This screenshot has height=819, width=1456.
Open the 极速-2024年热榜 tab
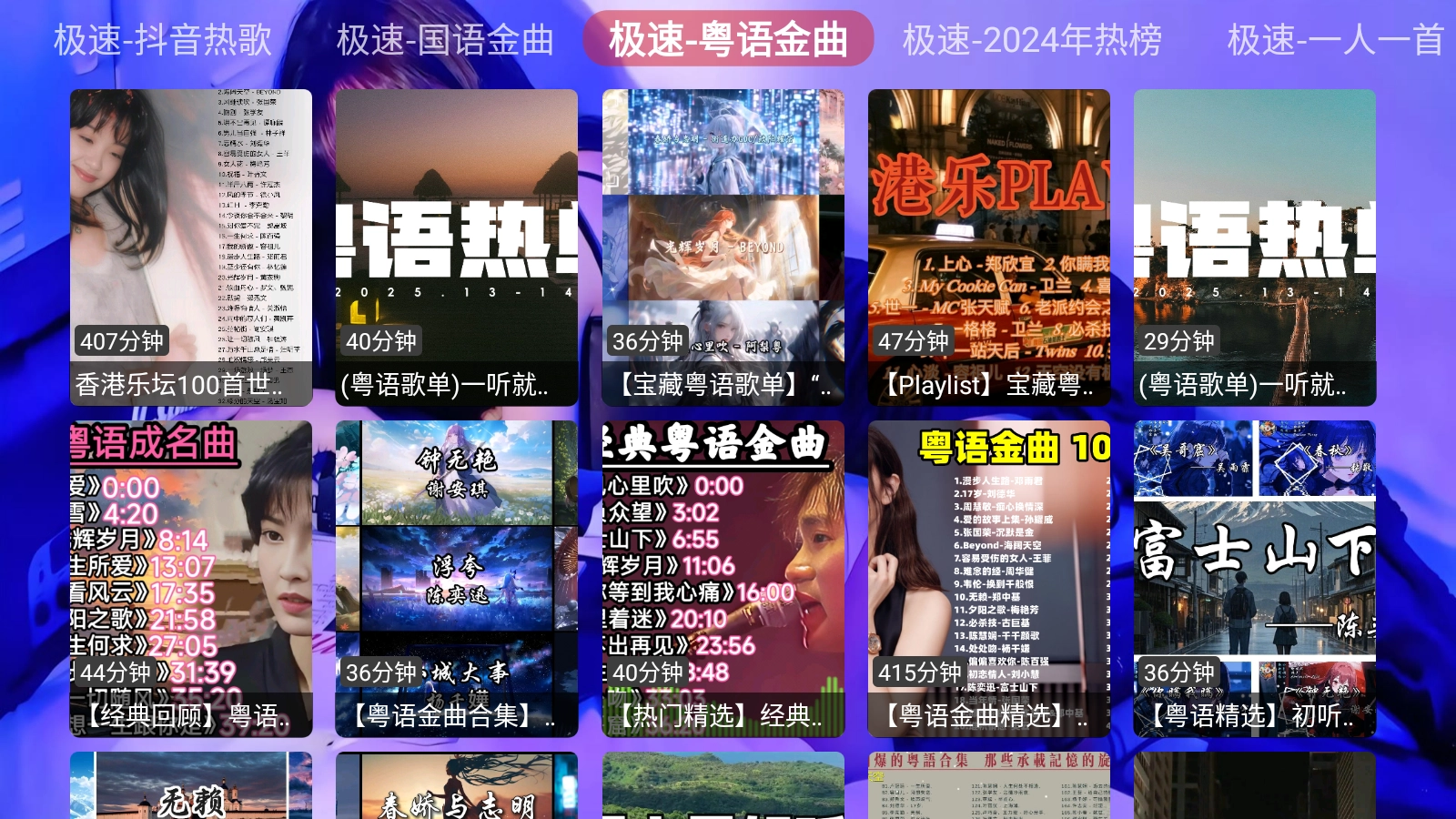[x=1032, y=40]
